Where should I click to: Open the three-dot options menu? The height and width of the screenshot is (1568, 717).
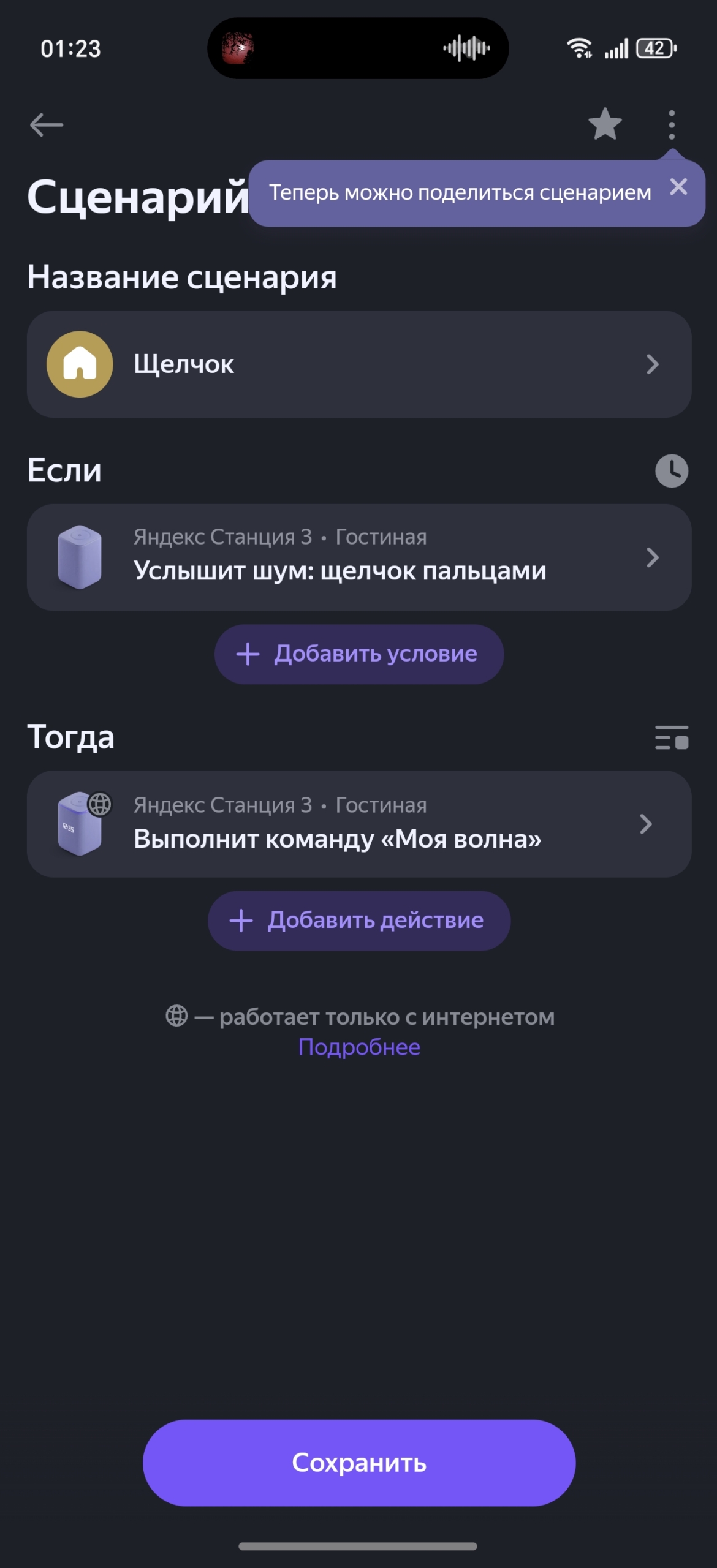pos(672,125)
